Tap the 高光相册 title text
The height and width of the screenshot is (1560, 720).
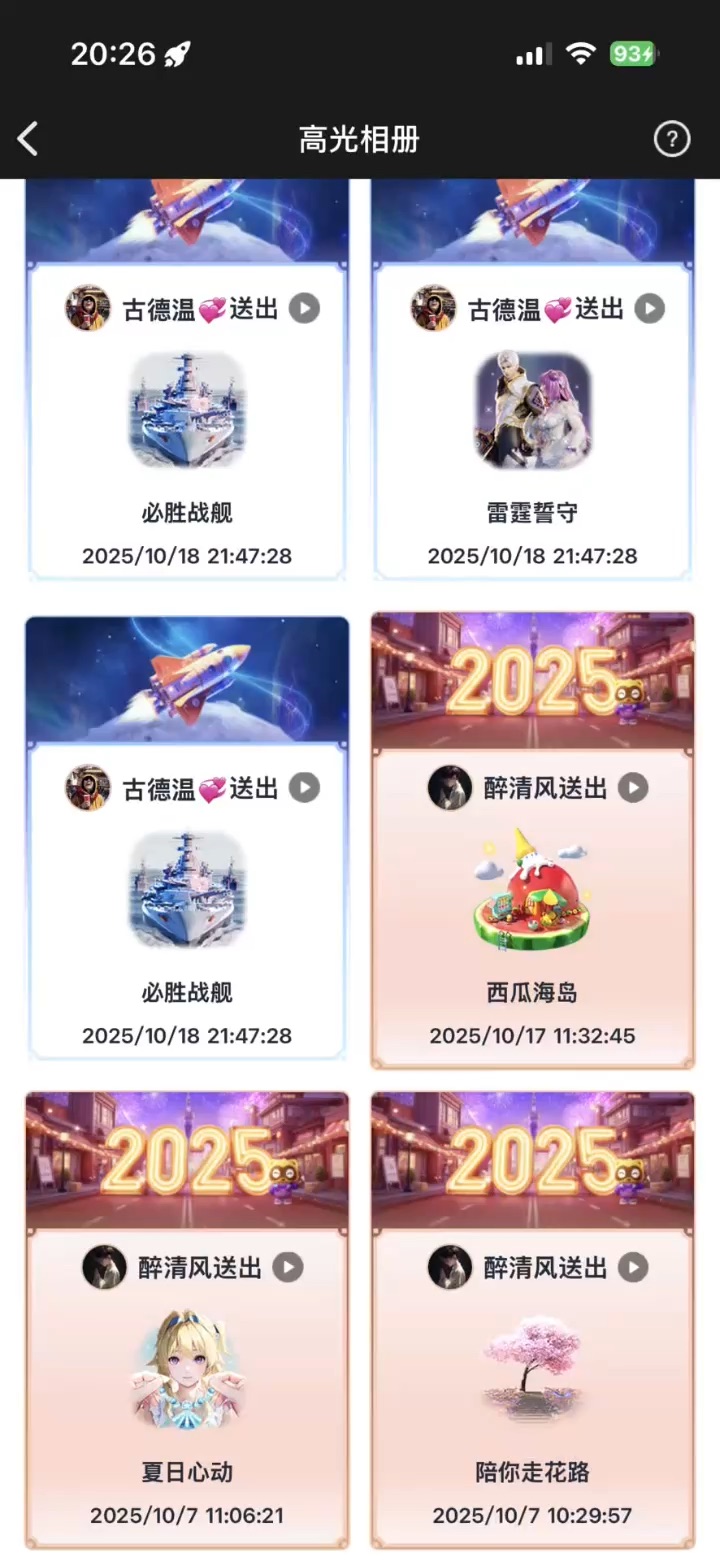pyautogui.click(x=358, y=139)
